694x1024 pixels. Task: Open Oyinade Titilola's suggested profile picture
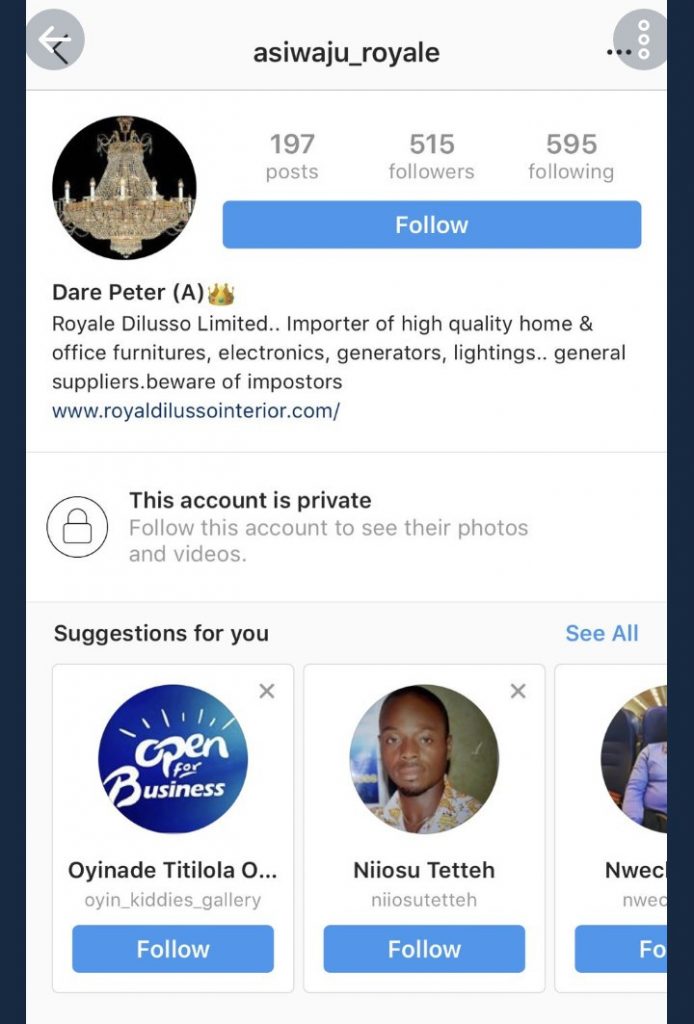[173, 759]
